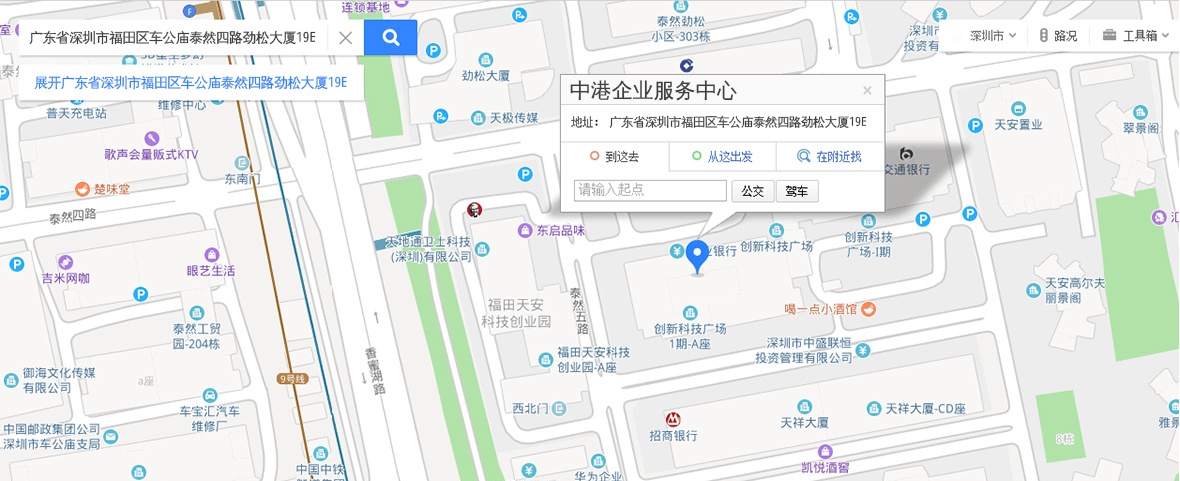Switch to the 在附近找 tab

click(829, 156)
